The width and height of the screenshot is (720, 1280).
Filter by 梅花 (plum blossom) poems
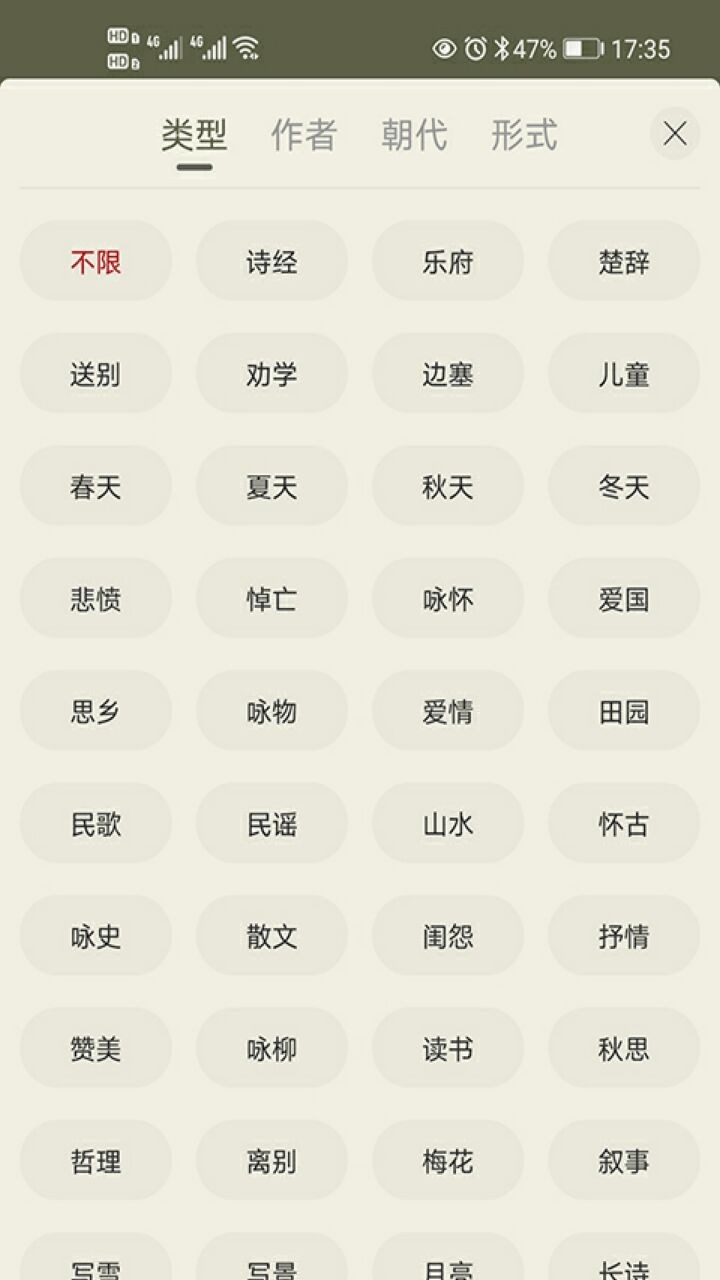[x=447, y=1161]
